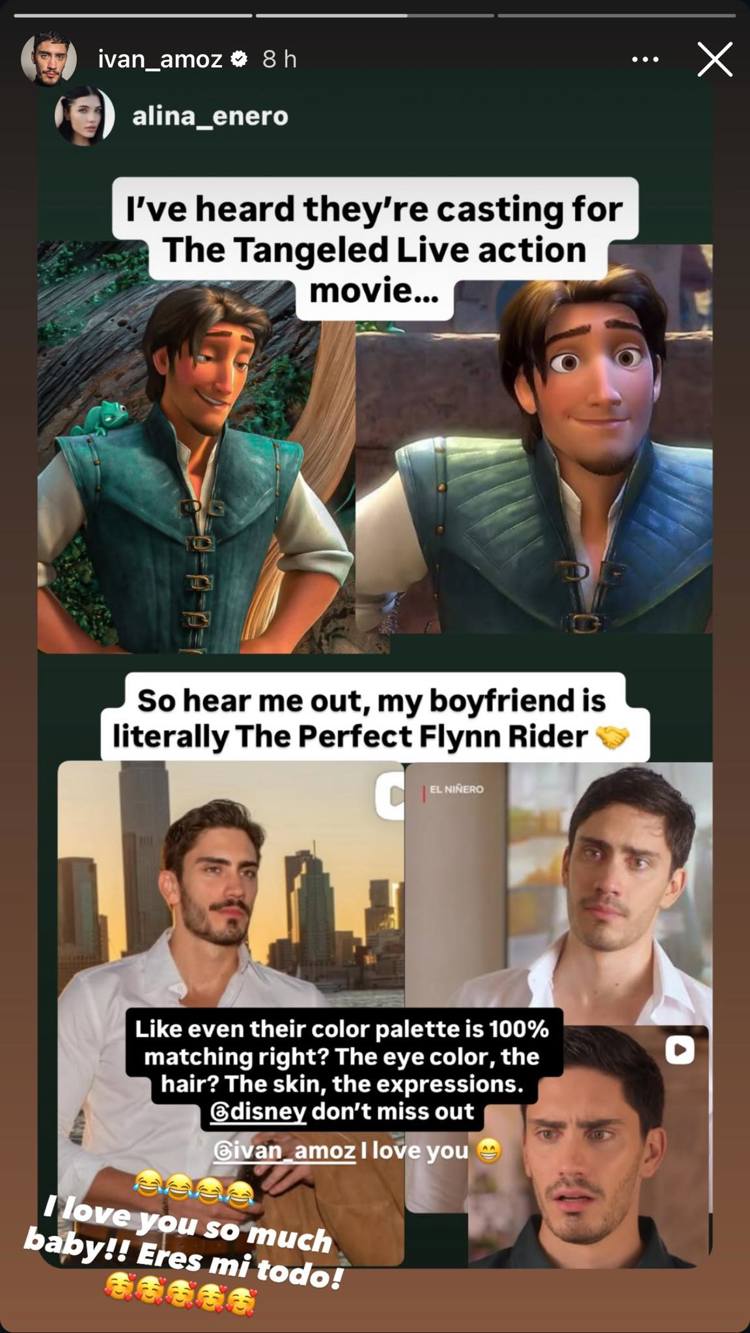Tap the @ivan_amoz mention sticker
This screenshot has width=750, height=1333.
coord(285,1151)
